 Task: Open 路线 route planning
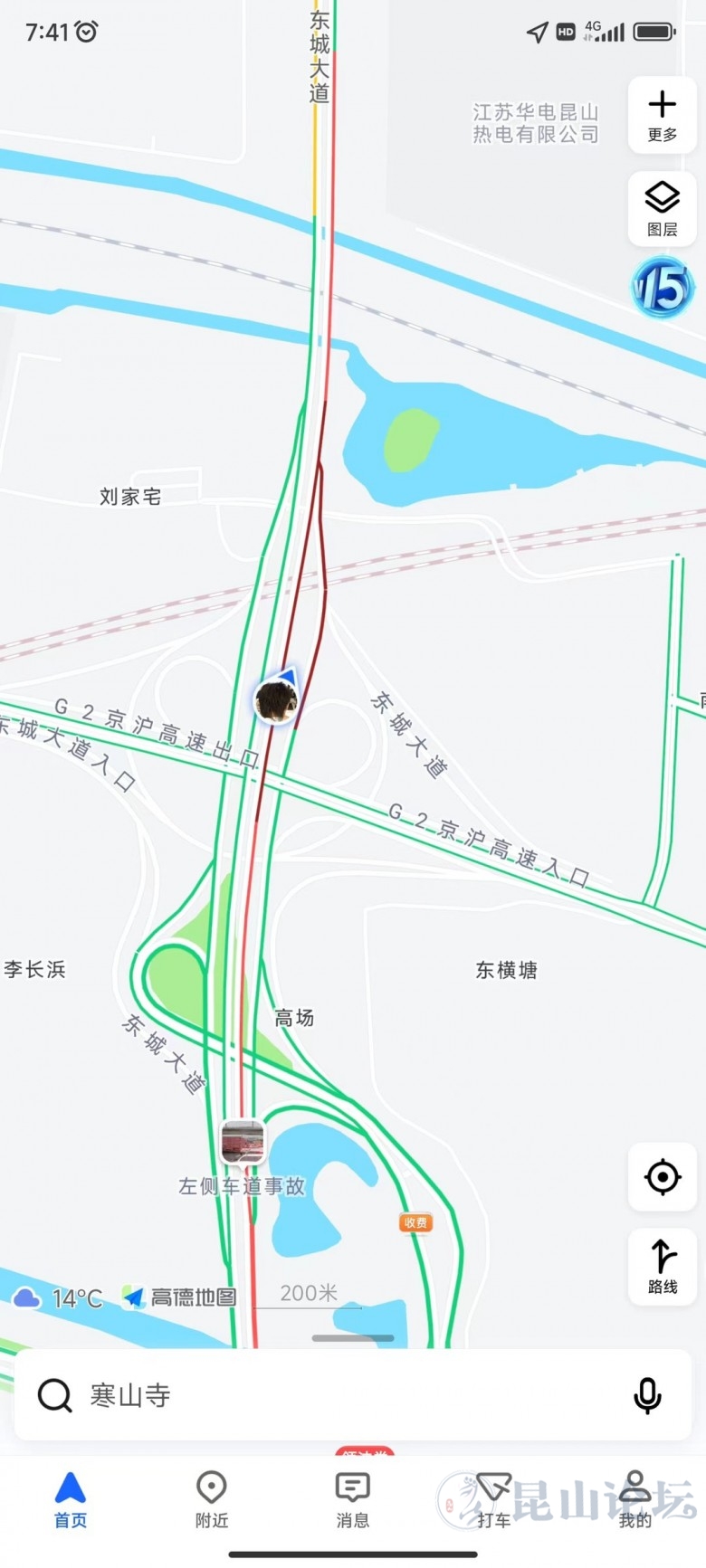click(662, 1267)
